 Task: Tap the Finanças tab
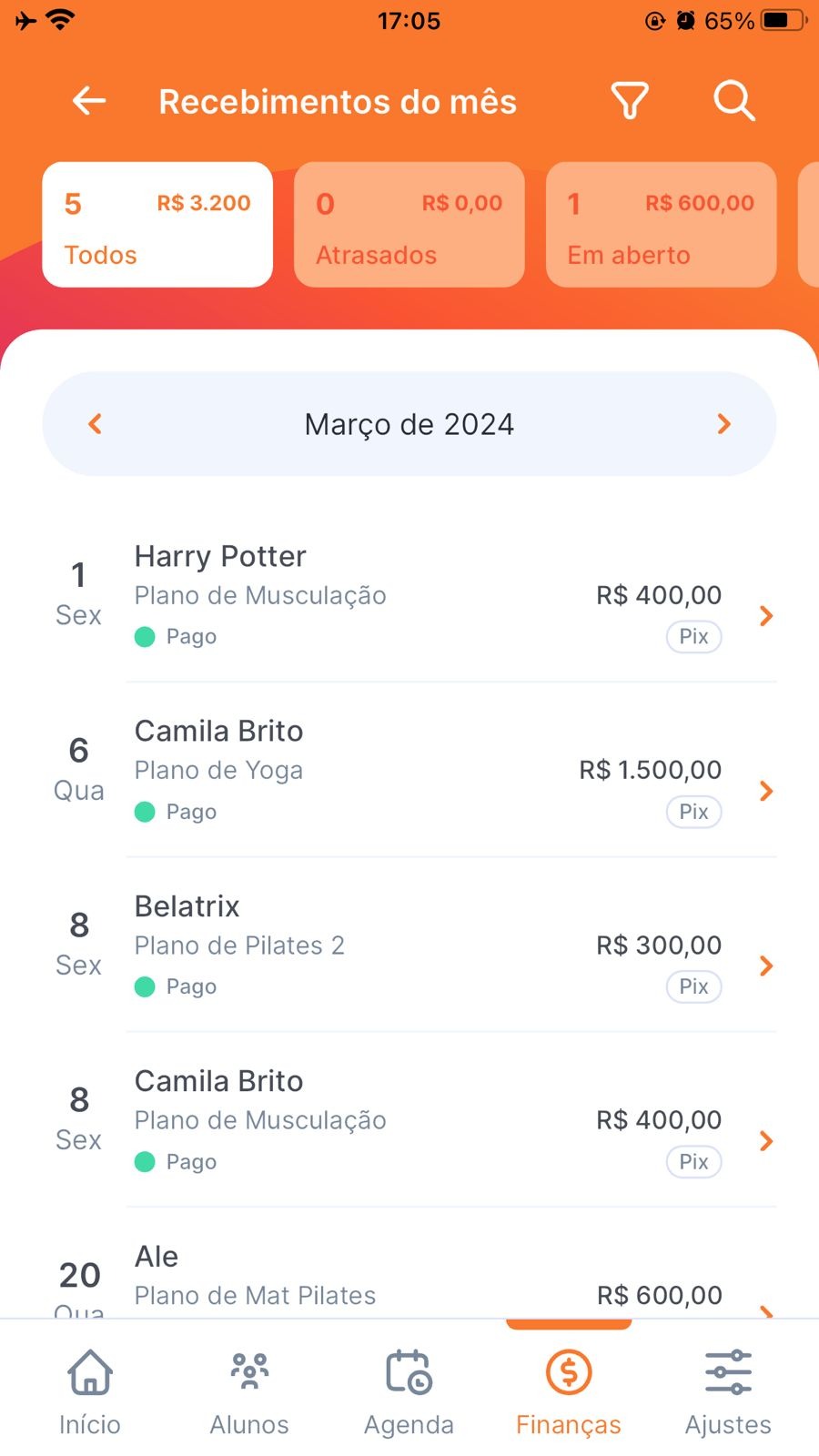pyautogui.click(x=569, y=1392)
